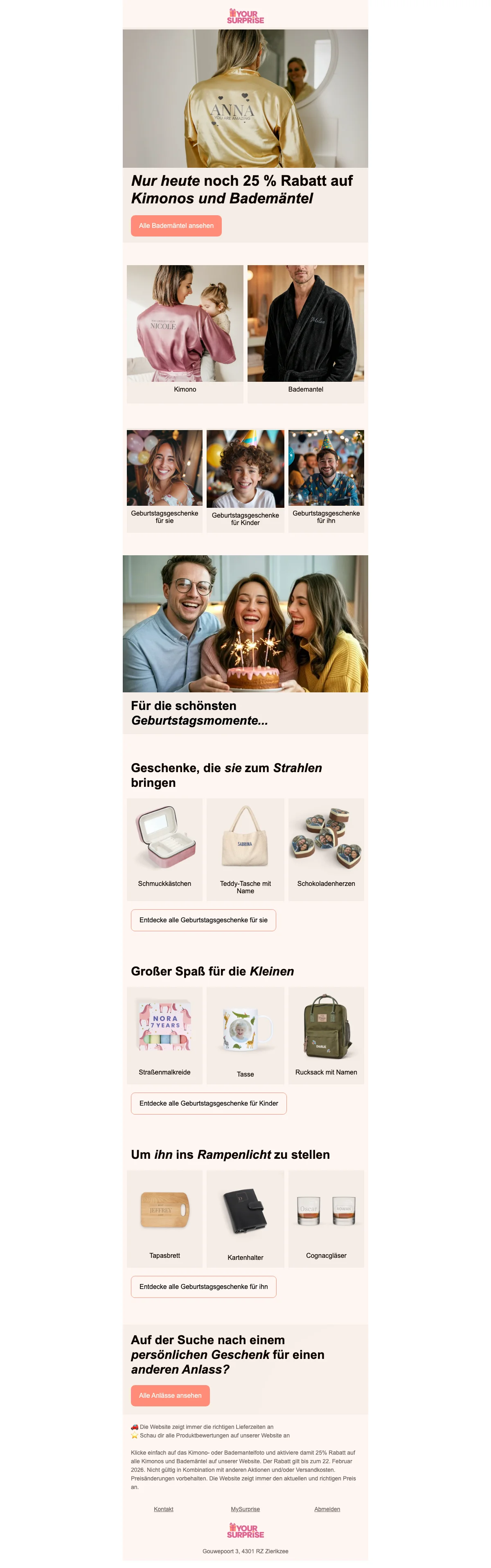
Task: Follow the MySurprise link
Action: coord(245,1509)
